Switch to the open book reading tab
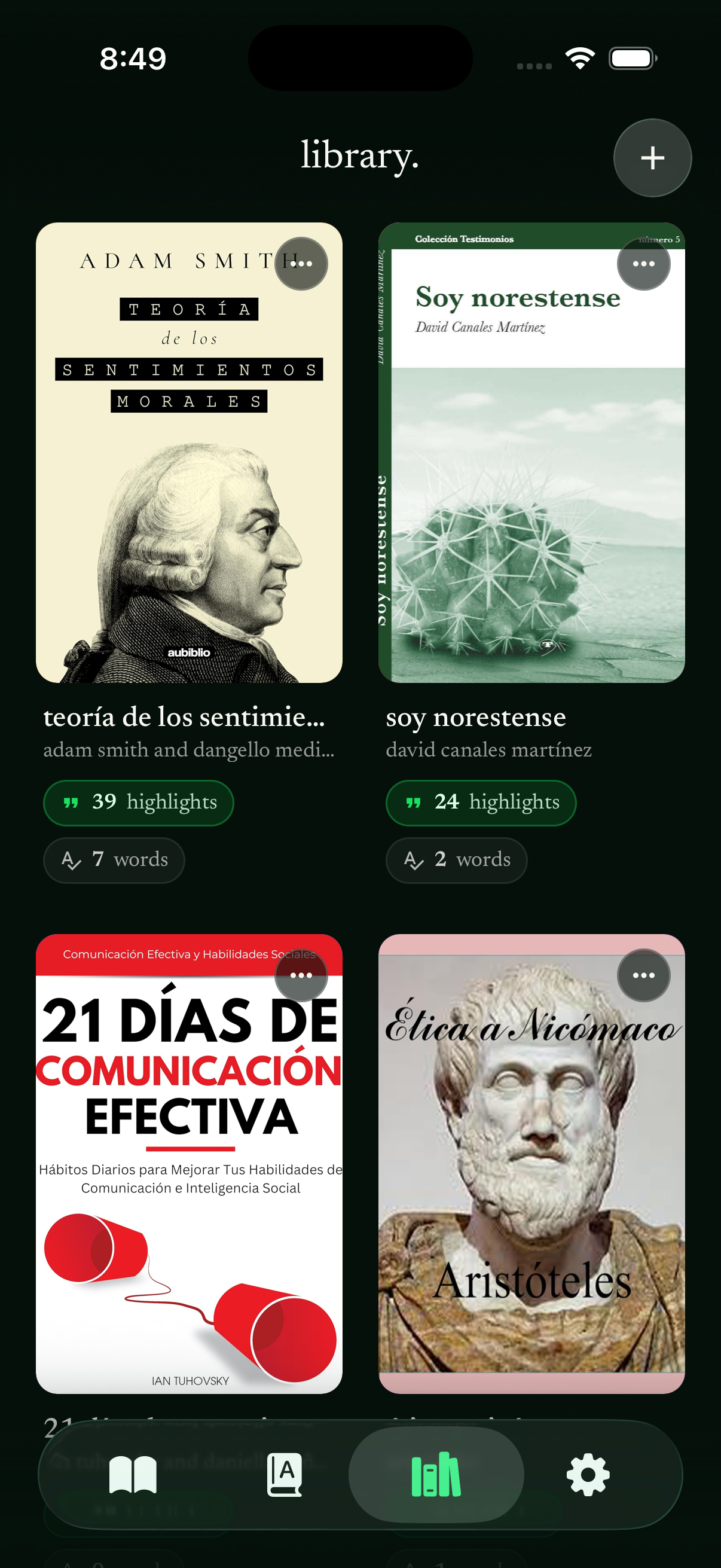 (133, 1474)
